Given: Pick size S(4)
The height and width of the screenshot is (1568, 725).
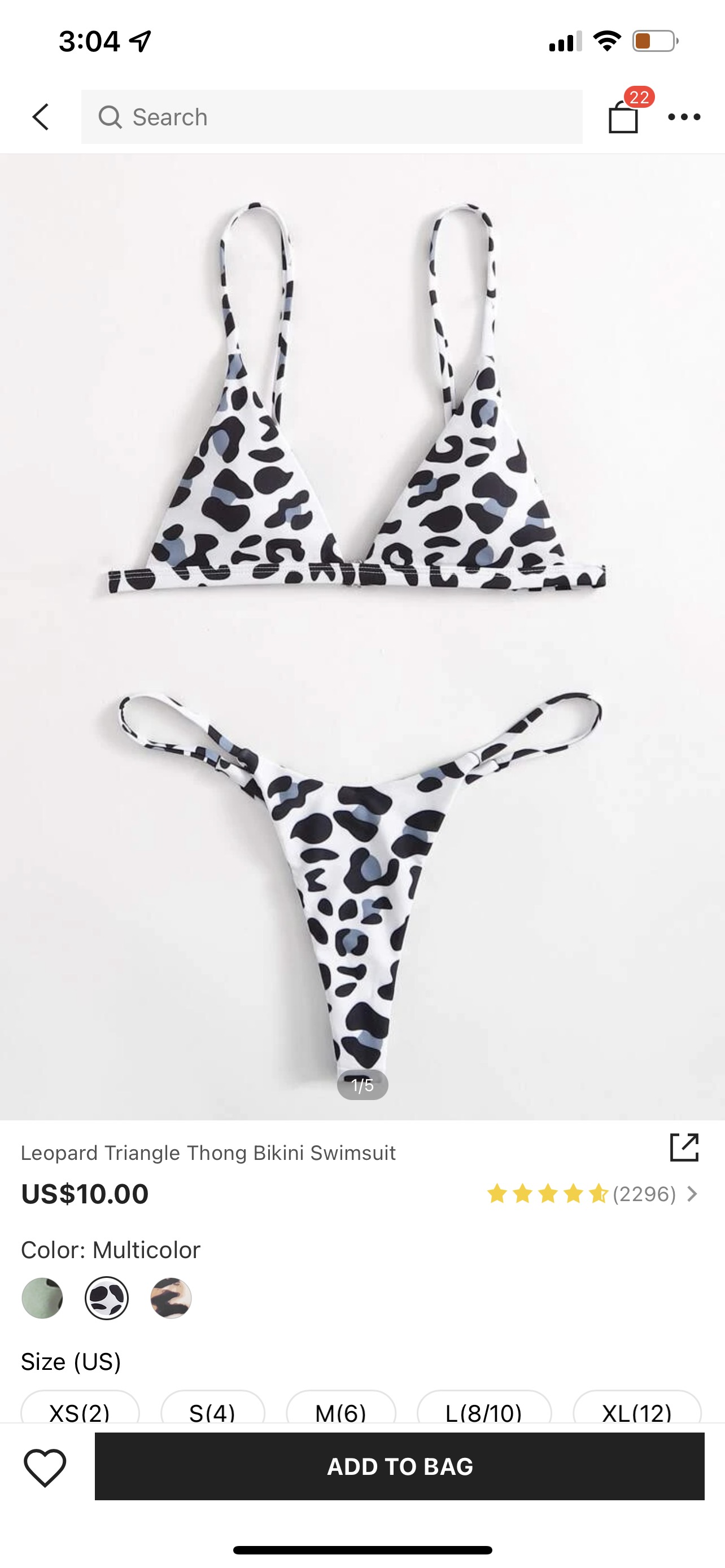Looking at the screenshot, I should pos(212,1411).
